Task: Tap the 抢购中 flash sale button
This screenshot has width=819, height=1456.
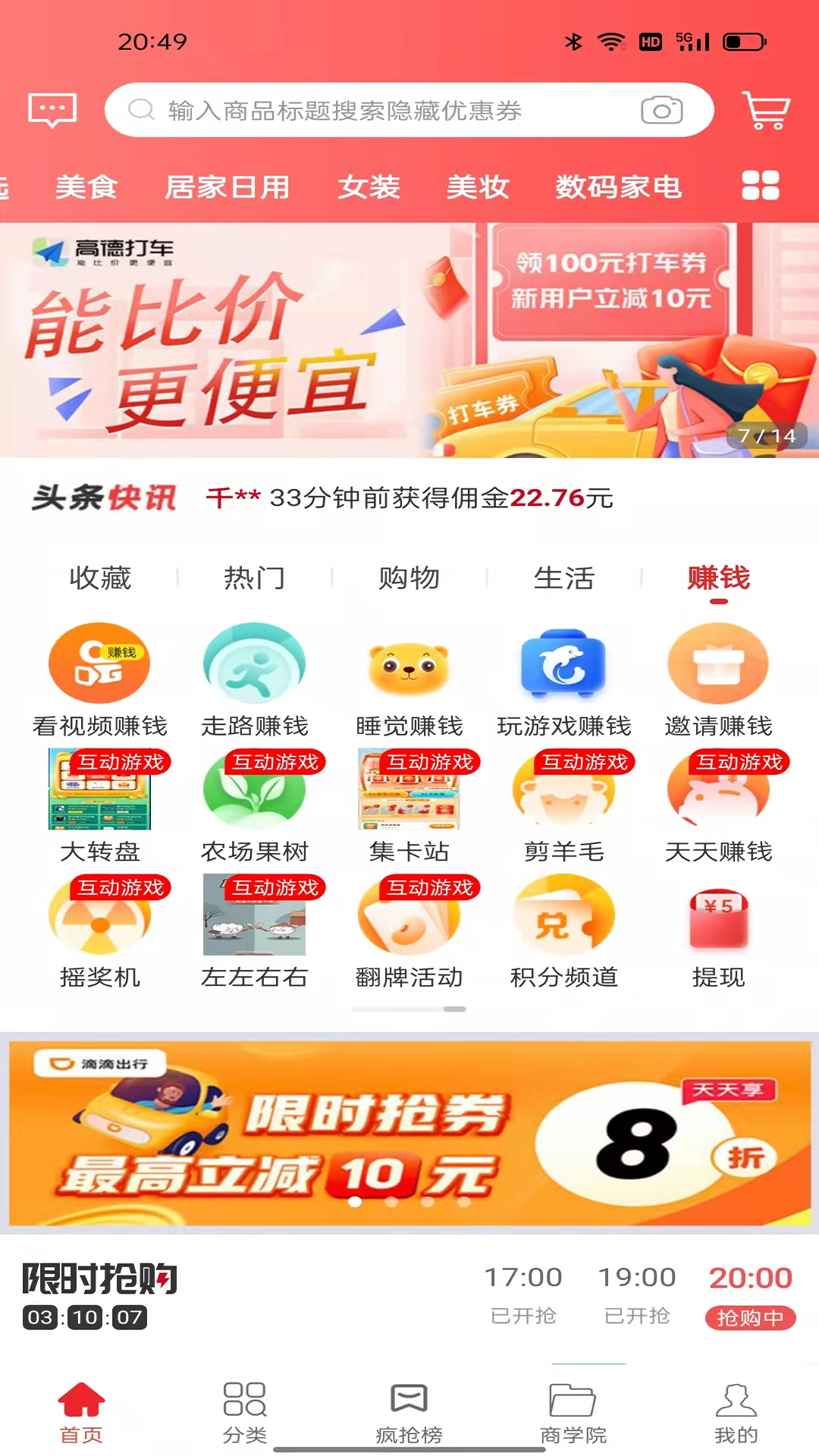Action: [749, 1317]
